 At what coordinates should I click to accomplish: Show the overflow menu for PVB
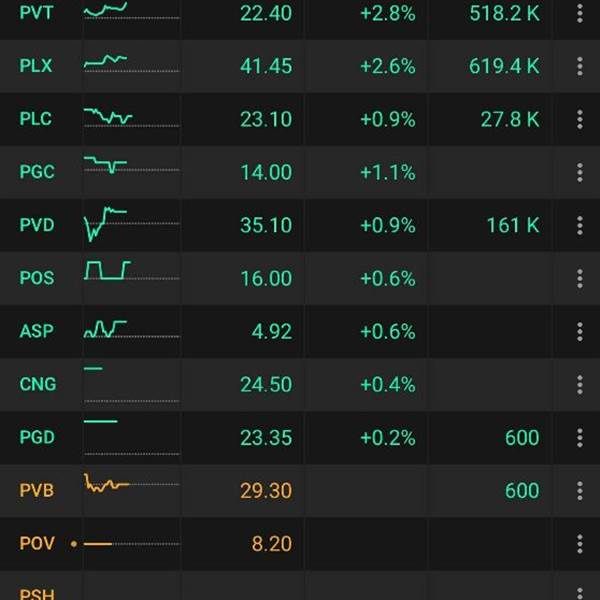tap(580, 490)
